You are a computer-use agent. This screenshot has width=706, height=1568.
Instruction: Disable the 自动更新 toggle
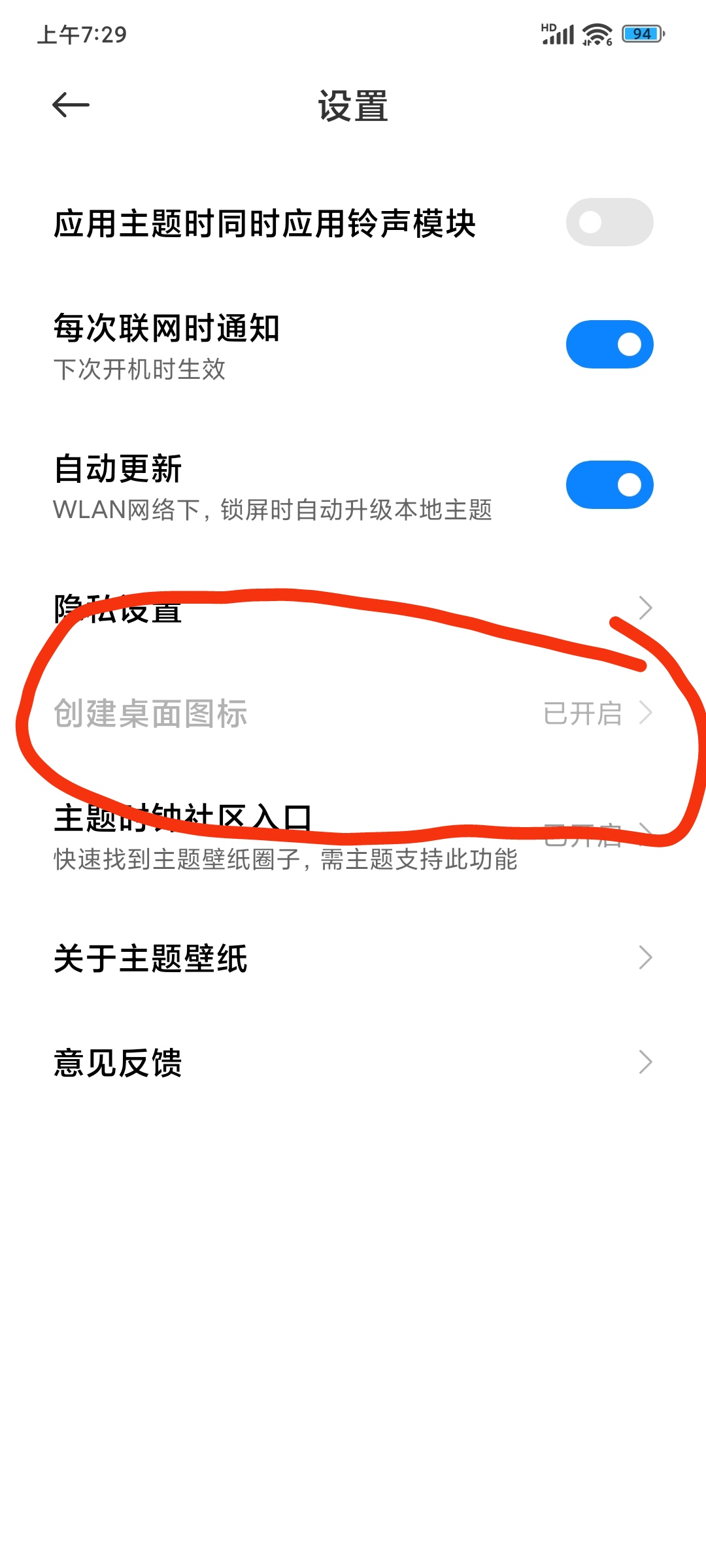click(609, 485)
